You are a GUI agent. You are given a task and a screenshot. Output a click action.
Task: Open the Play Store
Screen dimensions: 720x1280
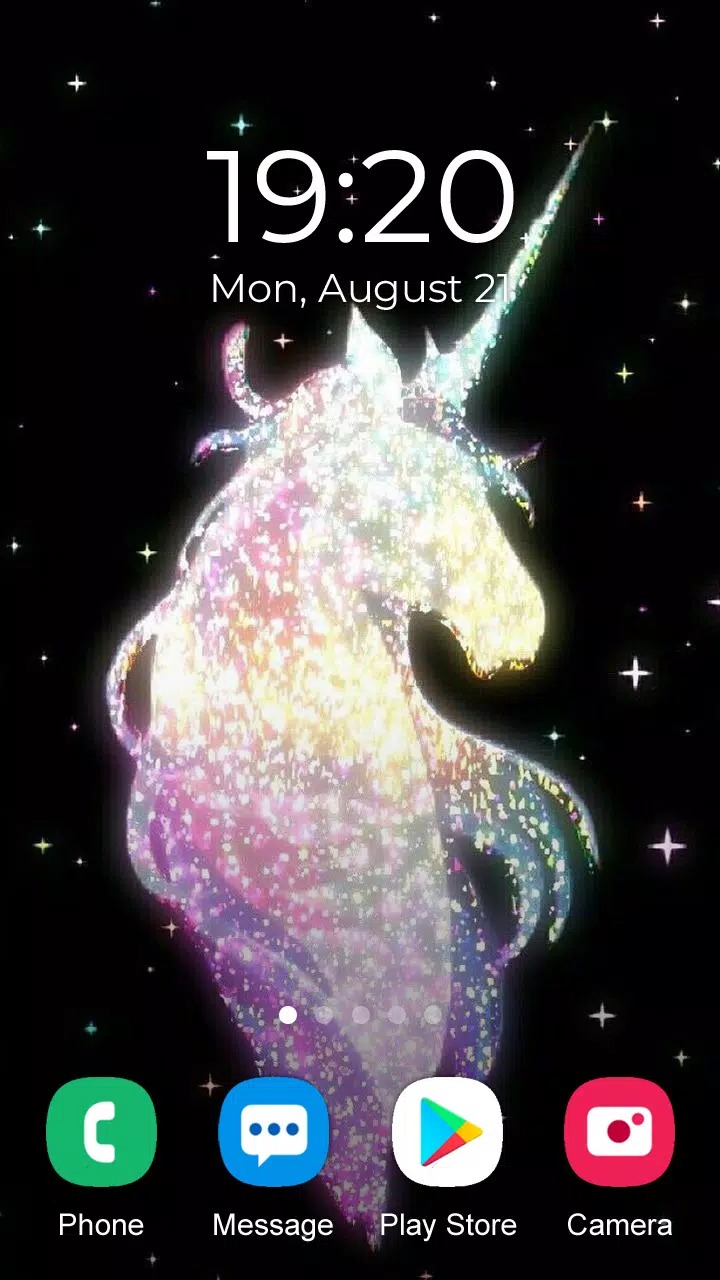tap(447, 1132)
